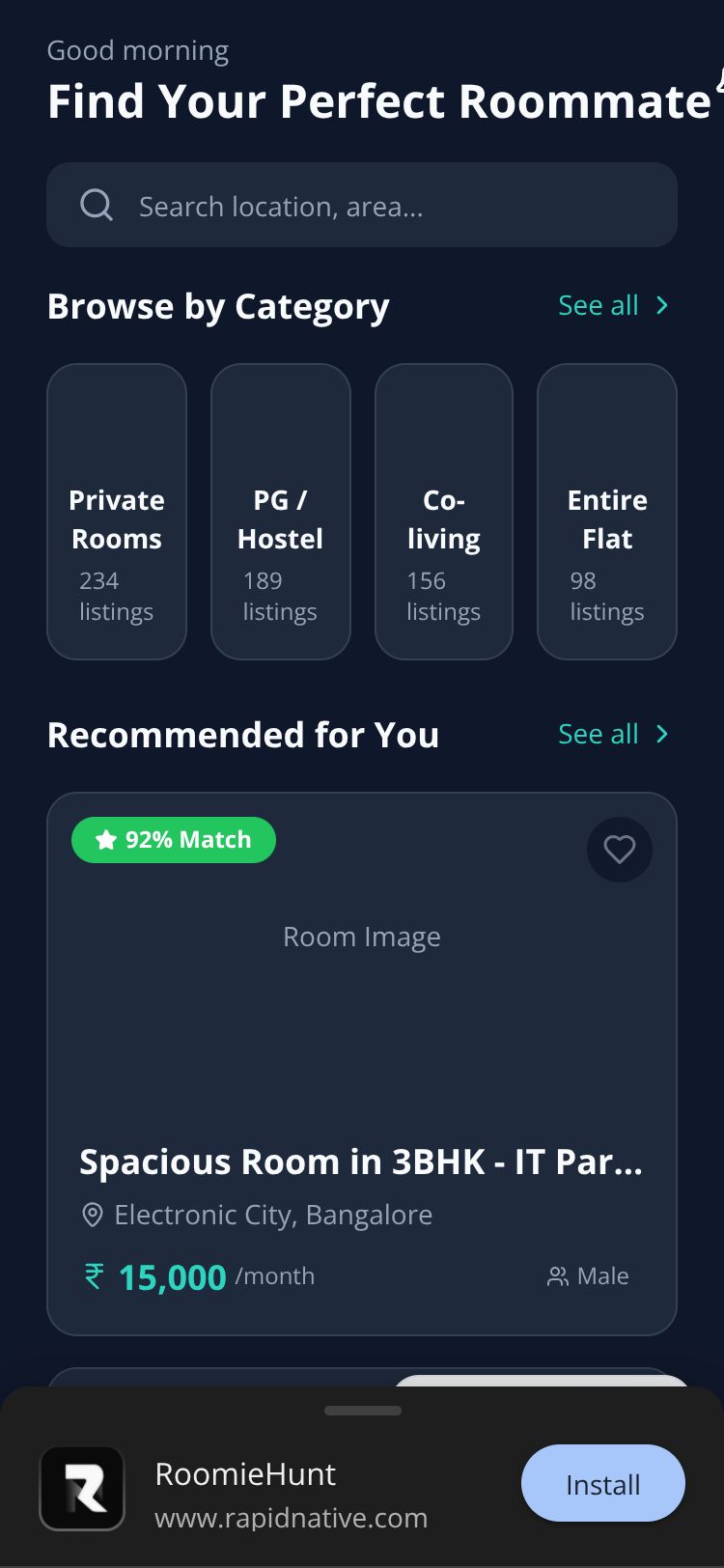Install the RoomieHunt app
This screenshot has width=724, height=1568.
pos(602,1484)
